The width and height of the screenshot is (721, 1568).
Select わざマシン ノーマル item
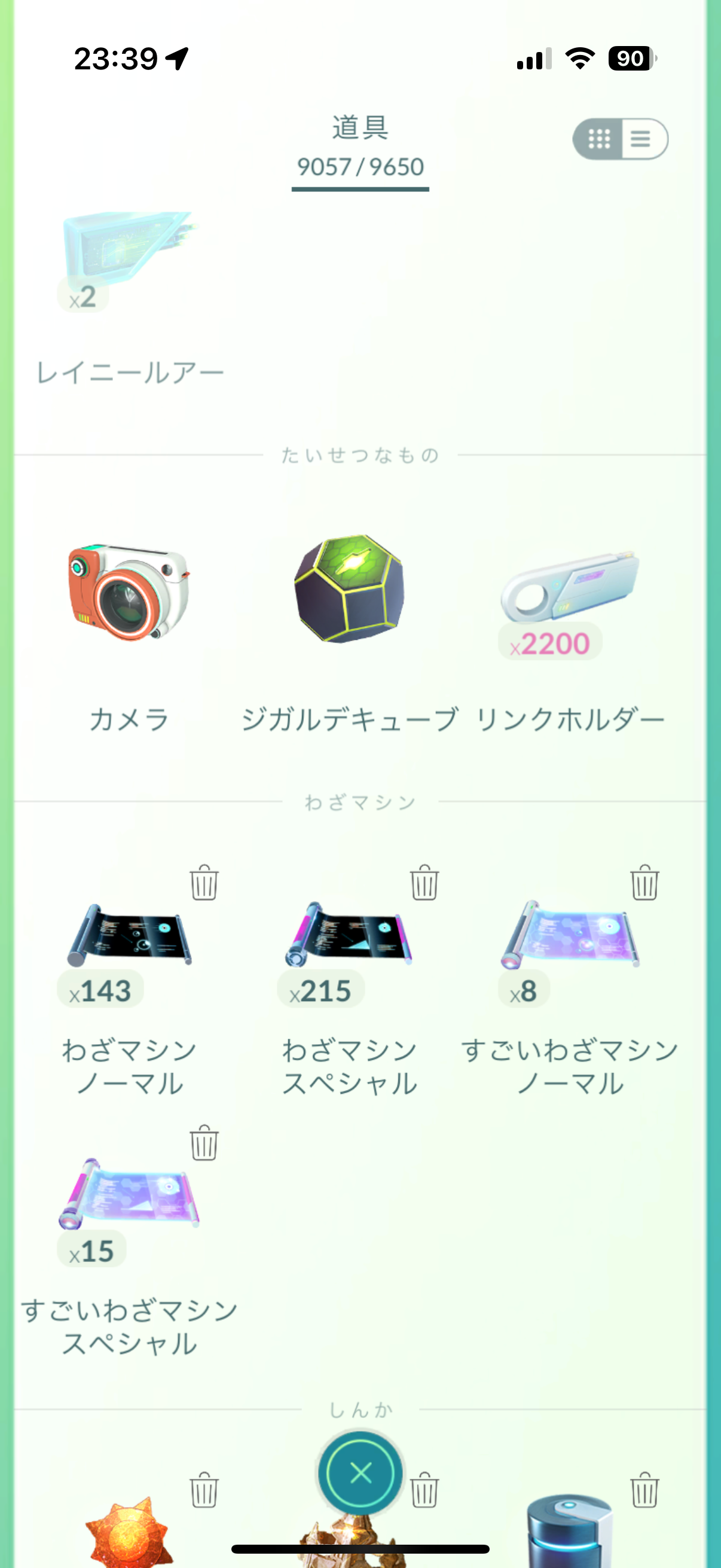pyautogui.click(x=129, y=938)
